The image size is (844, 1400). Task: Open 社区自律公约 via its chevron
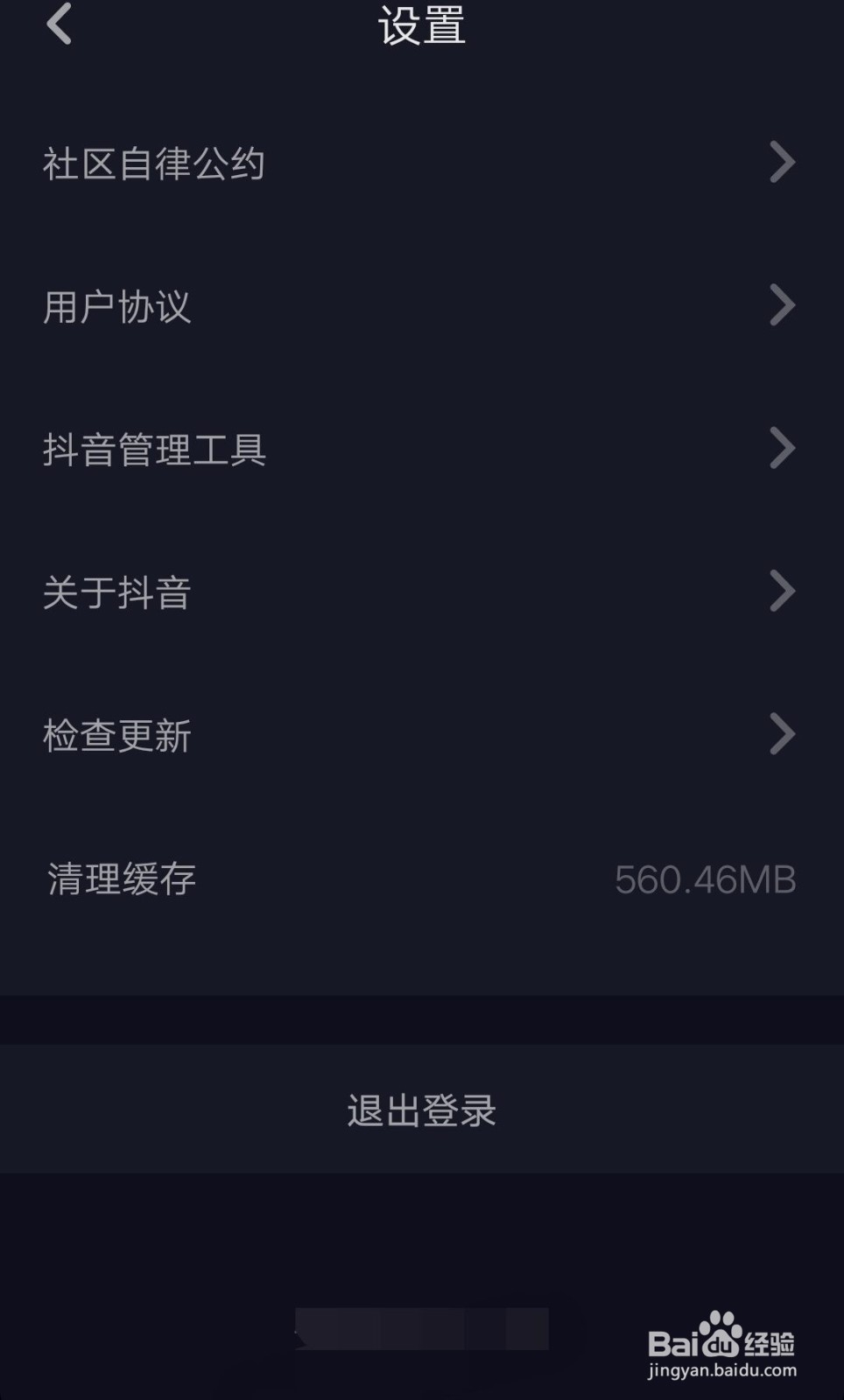[x=782, y=163]
